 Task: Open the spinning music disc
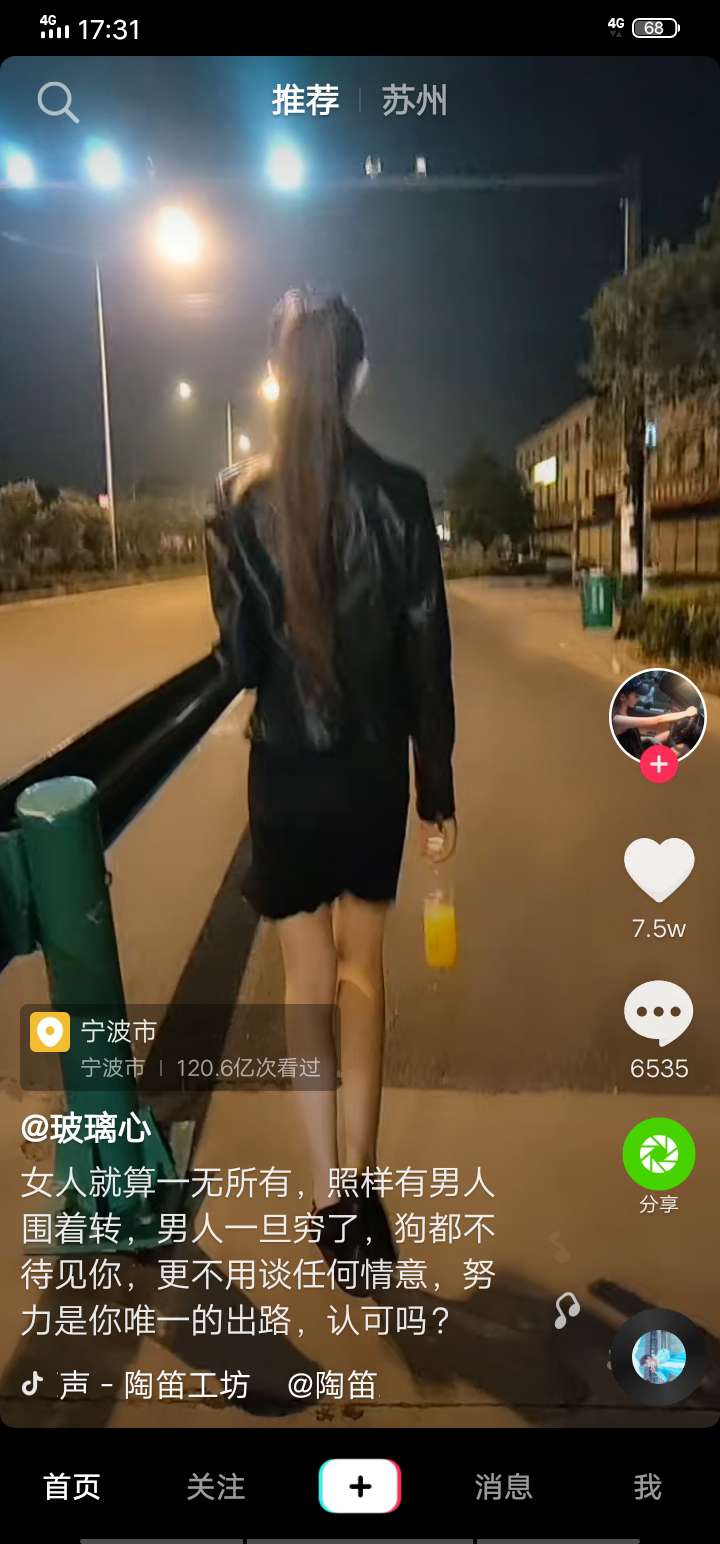[x=659, y=1357]
